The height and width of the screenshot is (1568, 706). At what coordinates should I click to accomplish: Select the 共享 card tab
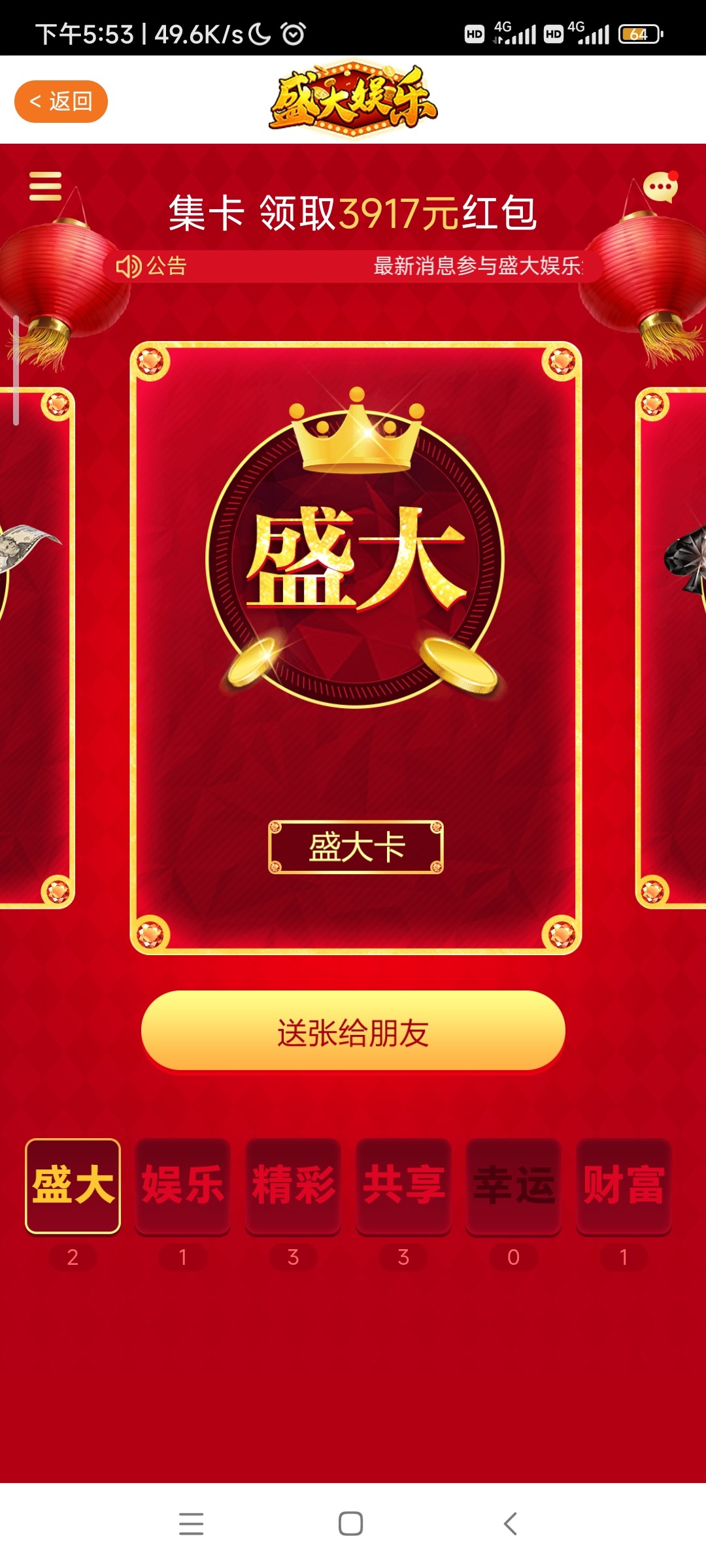pos(403,1186)
